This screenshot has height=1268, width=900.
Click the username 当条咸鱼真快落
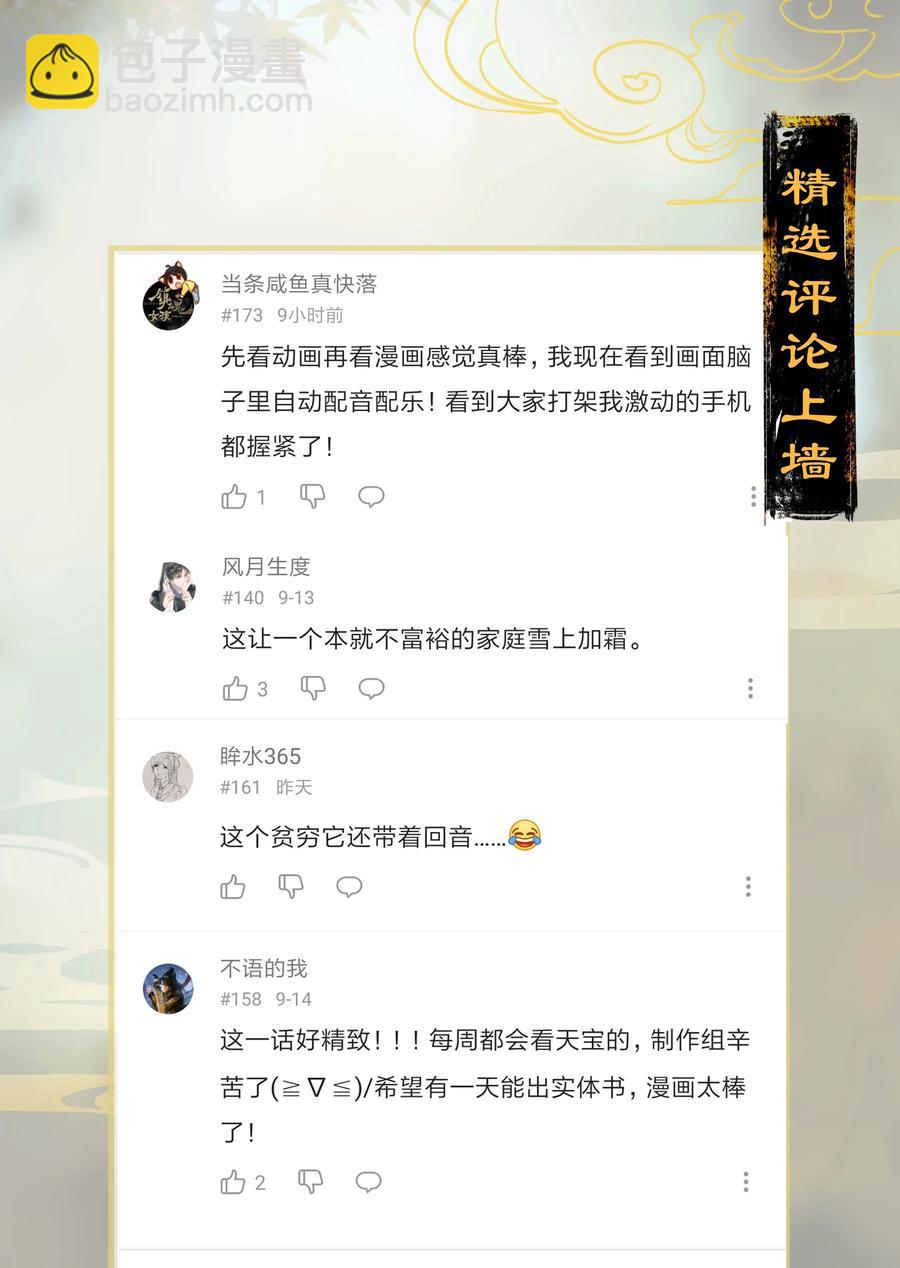pos(296,283)
